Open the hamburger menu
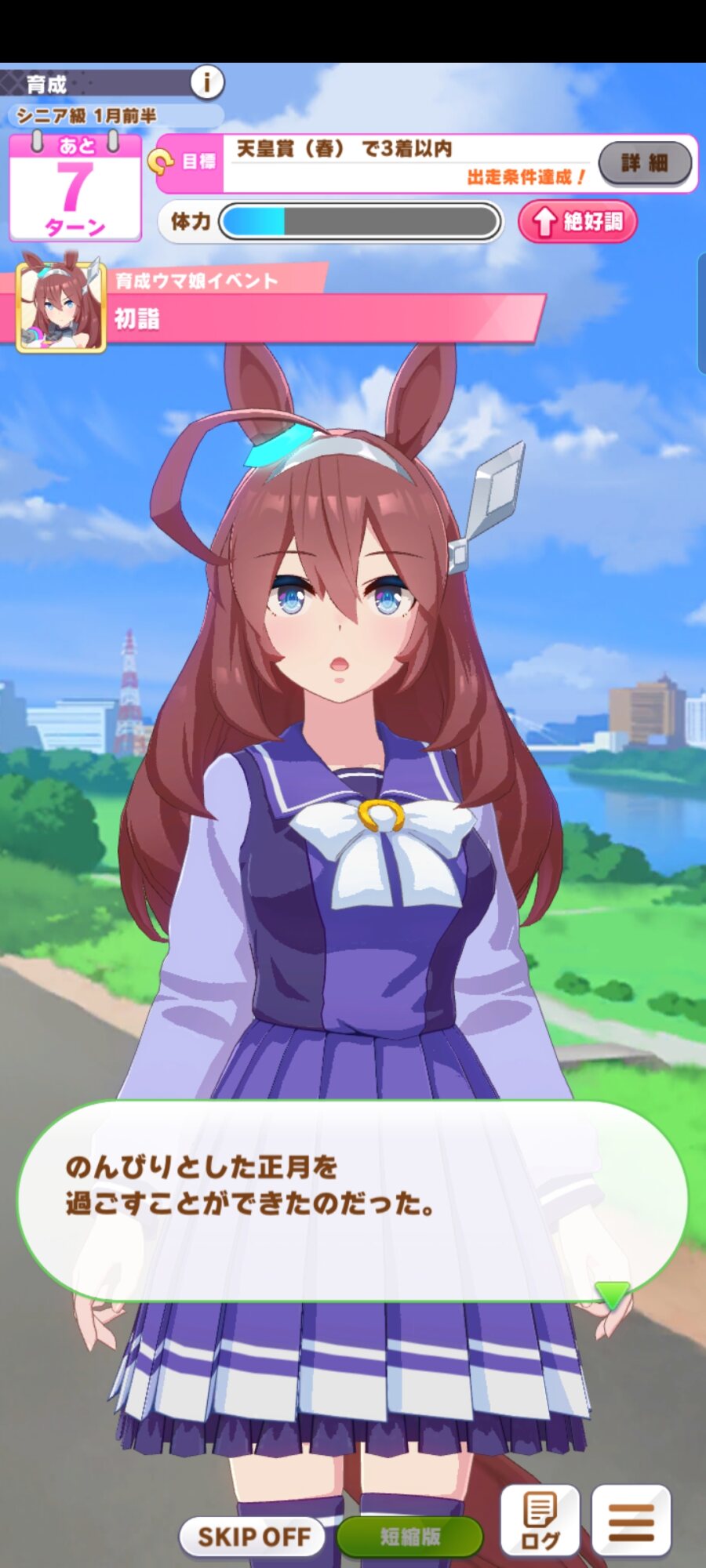Screen dimensions: 706x1568 631,1521
